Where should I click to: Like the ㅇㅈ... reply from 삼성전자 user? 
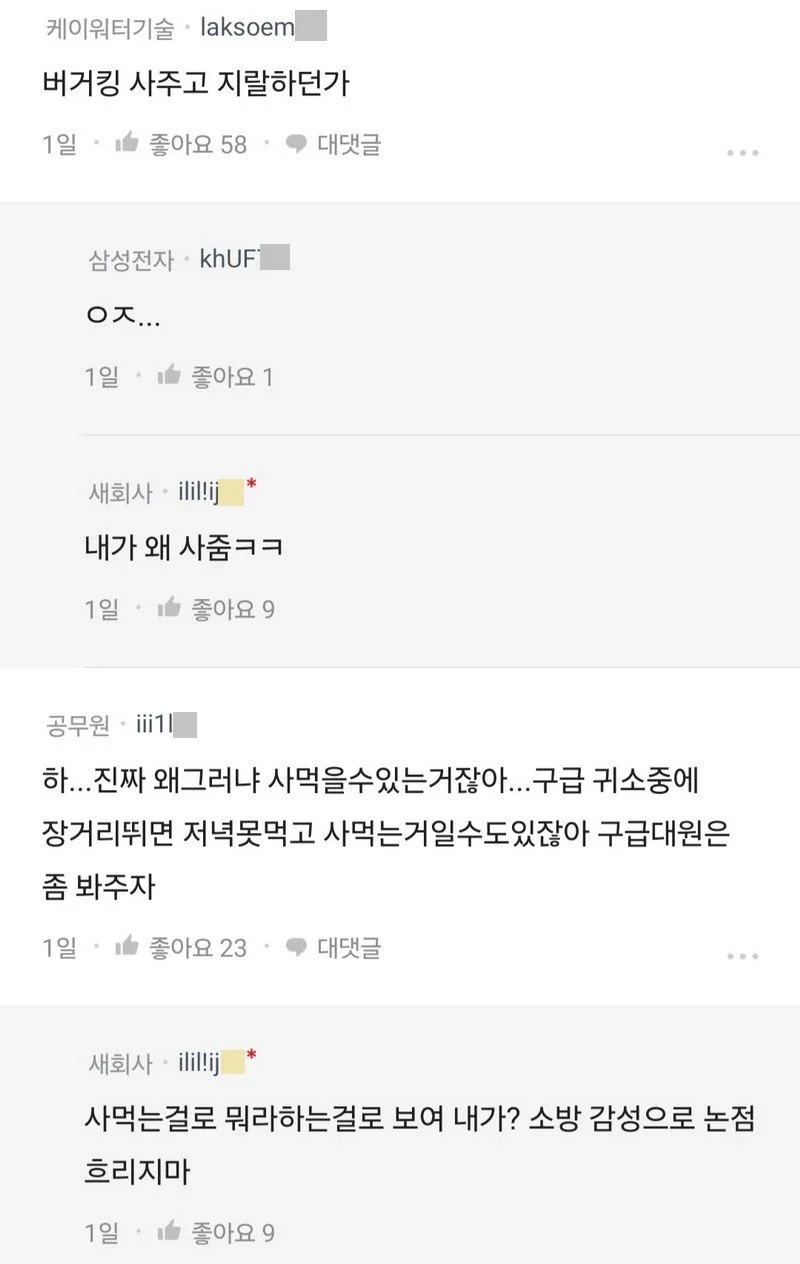(169, 376)
